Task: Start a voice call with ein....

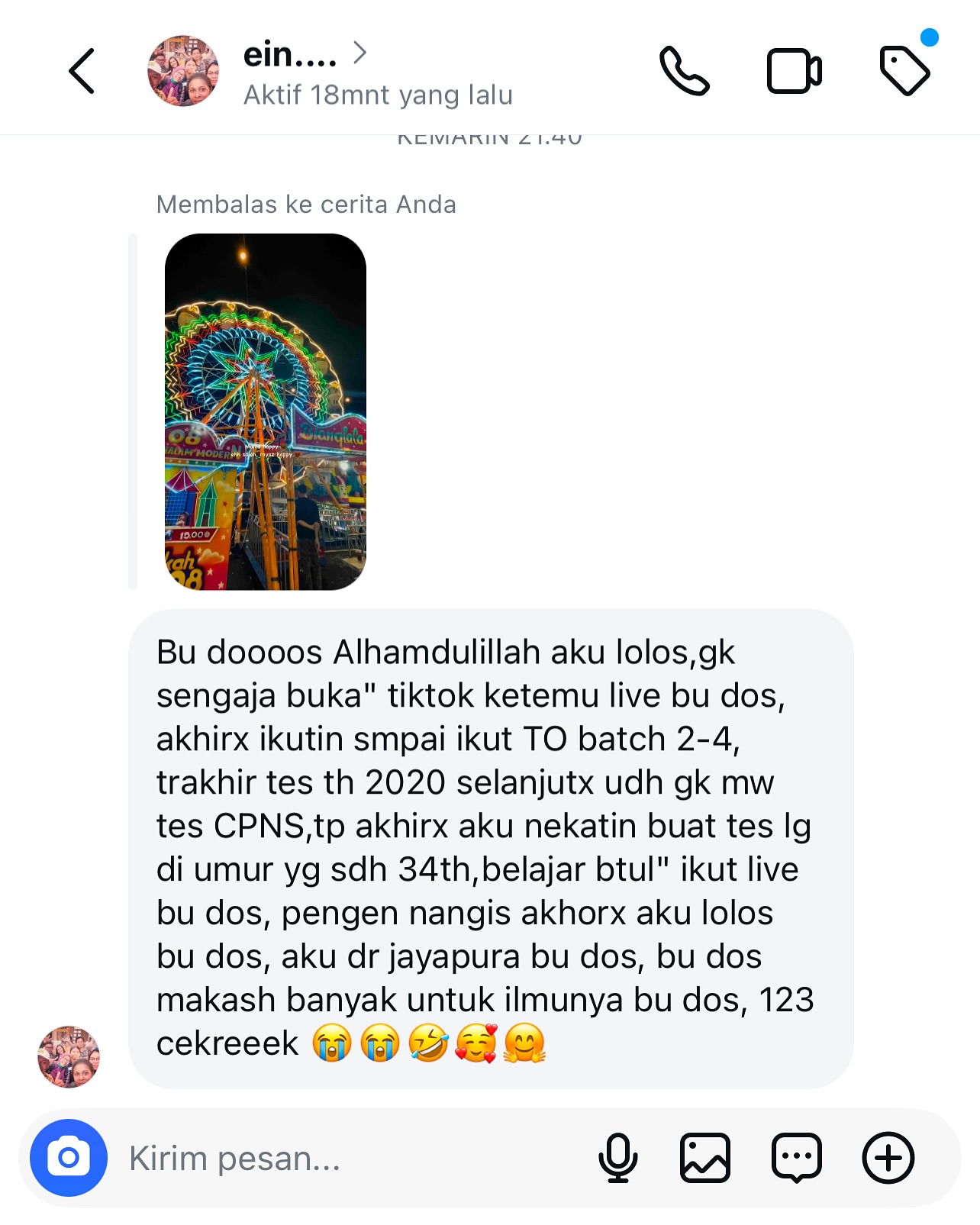Action: tap(685, 71)
